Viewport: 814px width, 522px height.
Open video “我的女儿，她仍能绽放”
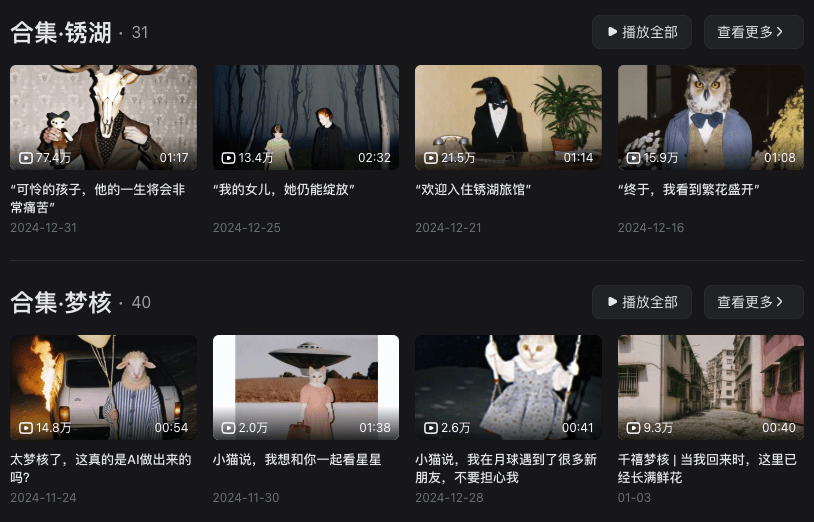(x=306, y=118)
